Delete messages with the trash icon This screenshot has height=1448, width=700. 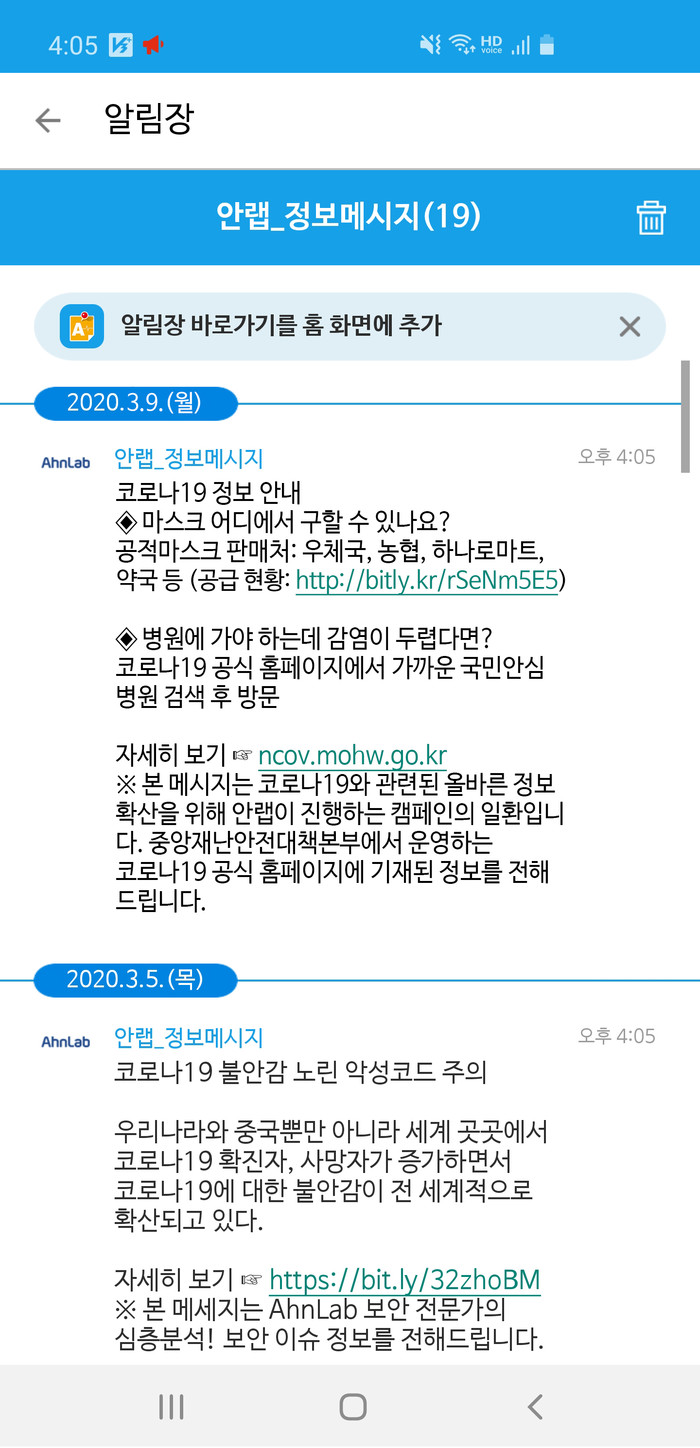point(651,217)
